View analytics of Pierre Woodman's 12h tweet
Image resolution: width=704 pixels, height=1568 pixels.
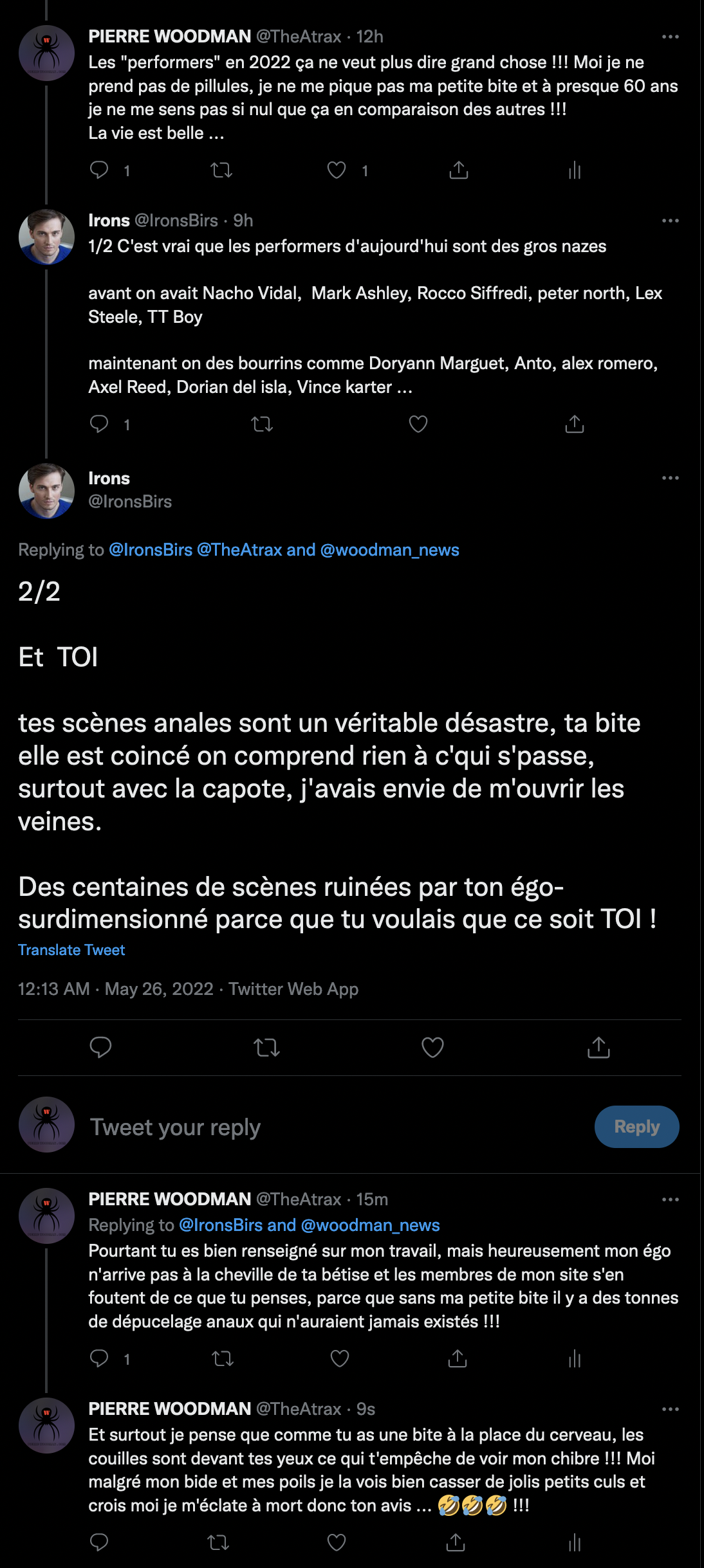tap(575, 170)
